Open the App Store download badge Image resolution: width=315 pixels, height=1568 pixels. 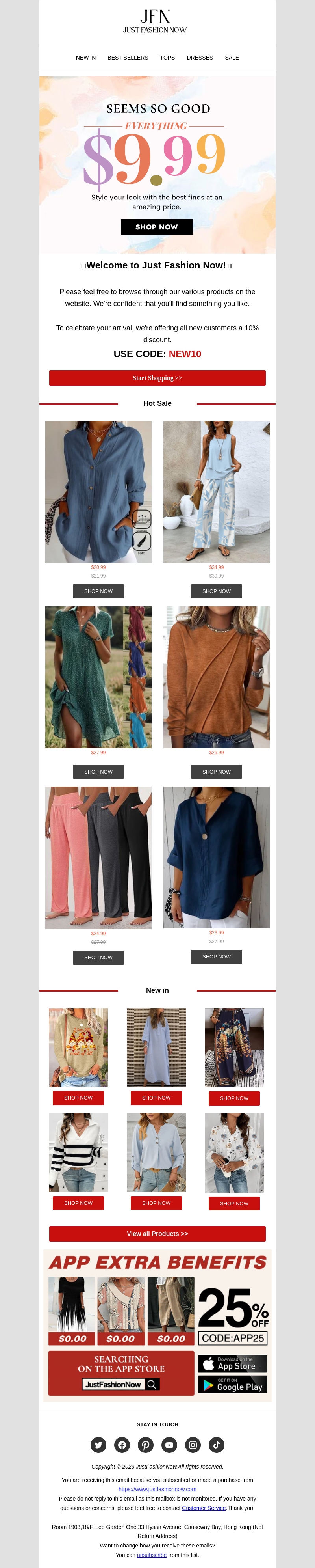[232, 1364]
